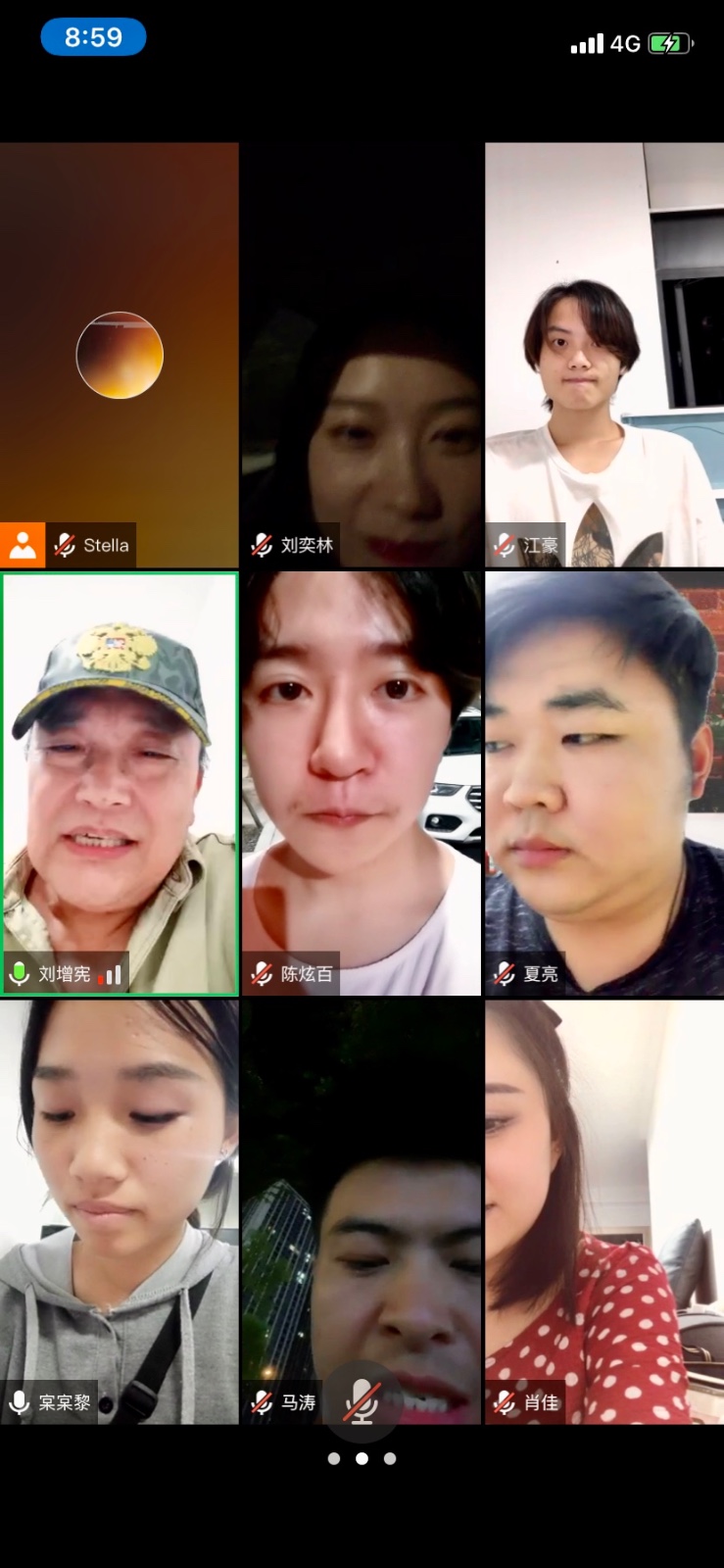This screenshot has height=1568, width=724.
Task: Tap the muted microphone button at the bottom center
Action: click(x=362, y=1401)
